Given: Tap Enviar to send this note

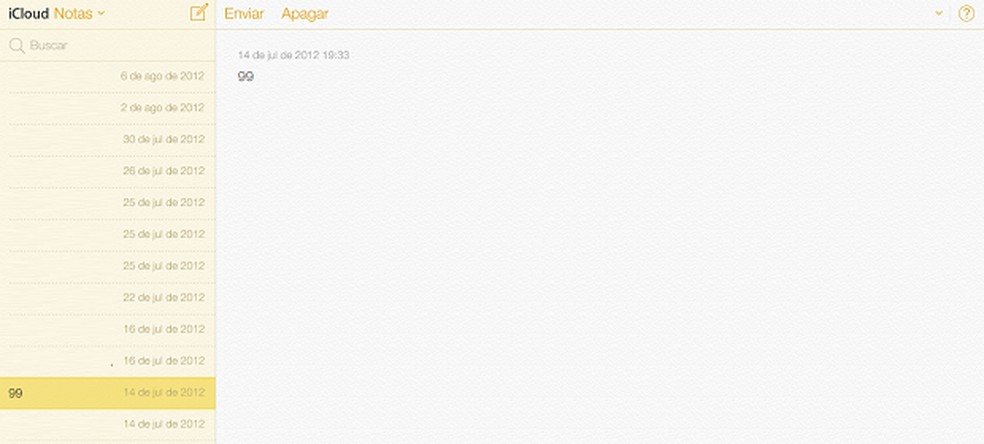Looking at the screenshot, I should [244, 14].
